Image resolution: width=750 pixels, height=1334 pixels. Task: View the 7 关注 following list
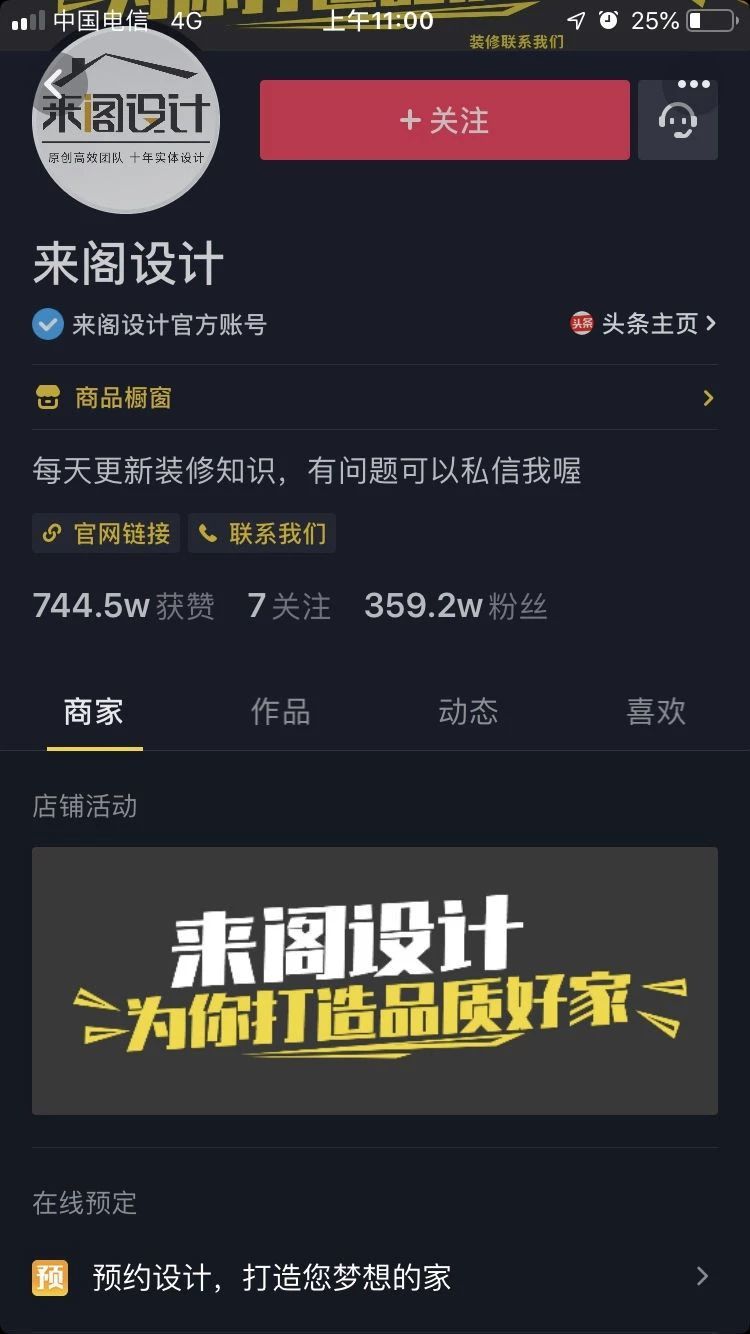pos(289,606)
